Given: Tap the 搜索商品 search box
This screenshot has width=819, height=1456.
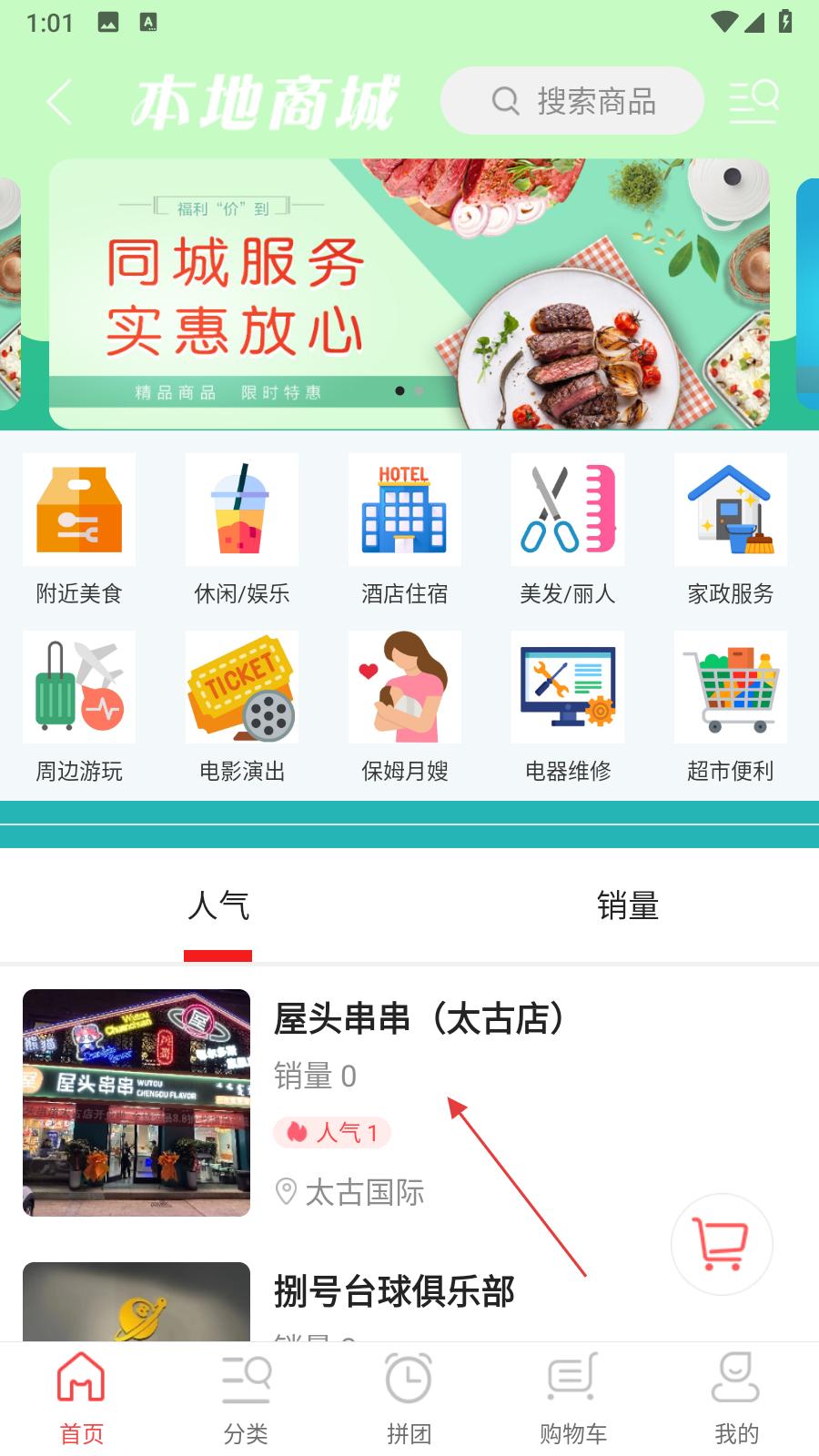Looking at the screenshot, I should pyautogui.click(x=571, y=101).
